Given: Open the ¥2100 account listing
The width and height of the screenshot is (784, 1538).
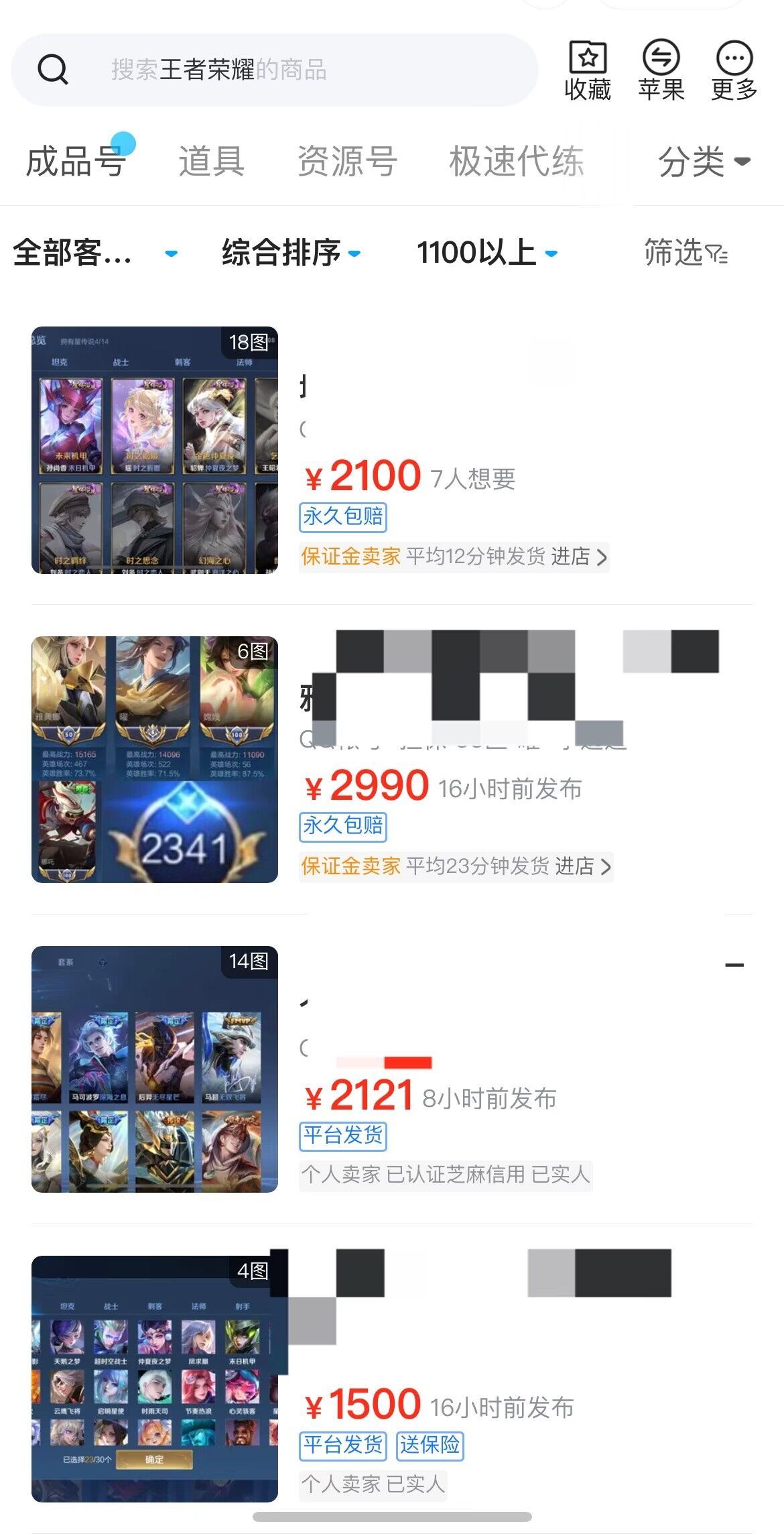Looking at the screenshot, I should pyautogui.click(x=154, y=450).
